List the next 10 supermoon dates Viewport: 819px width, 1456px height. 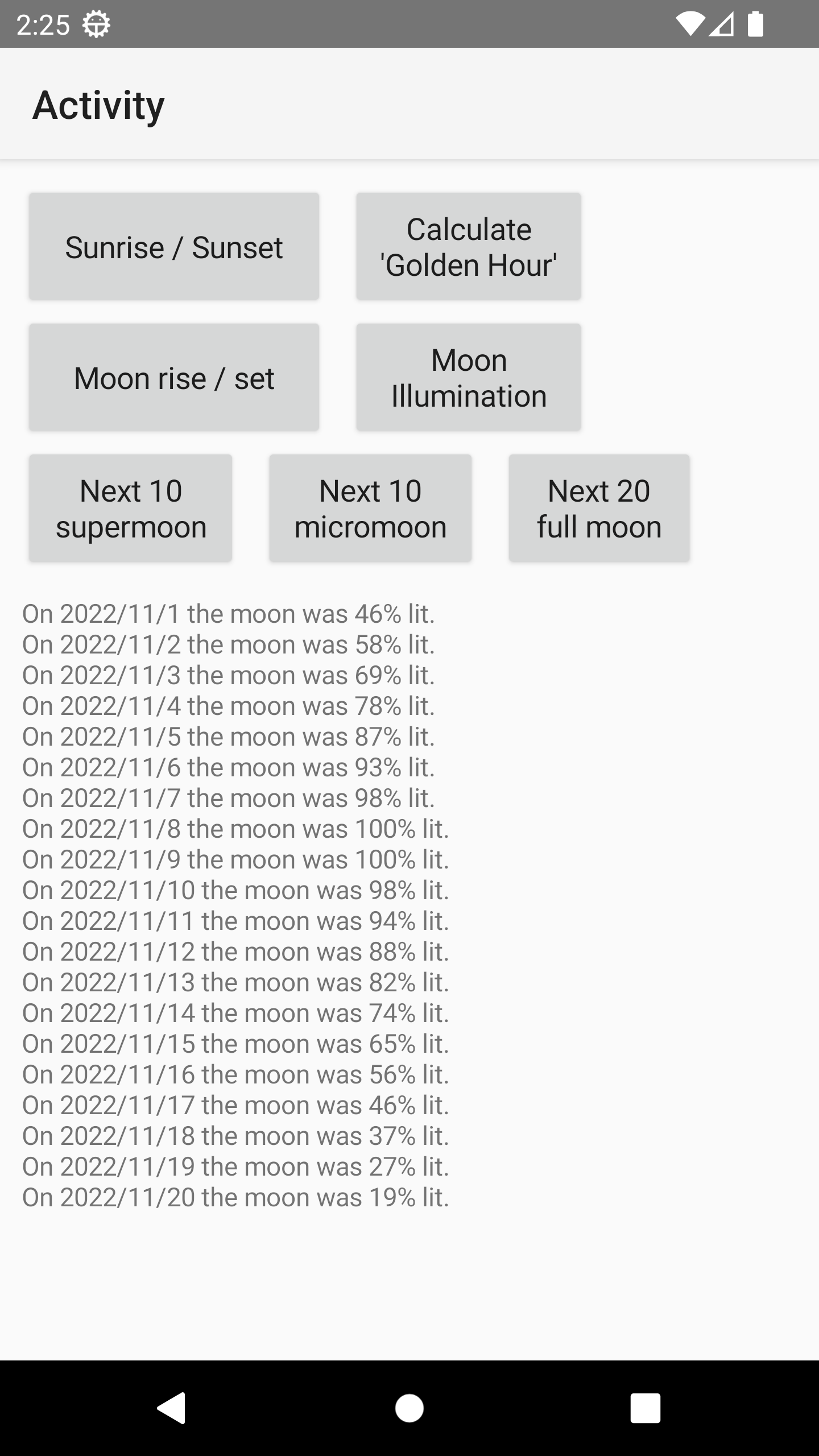point(131,508)
